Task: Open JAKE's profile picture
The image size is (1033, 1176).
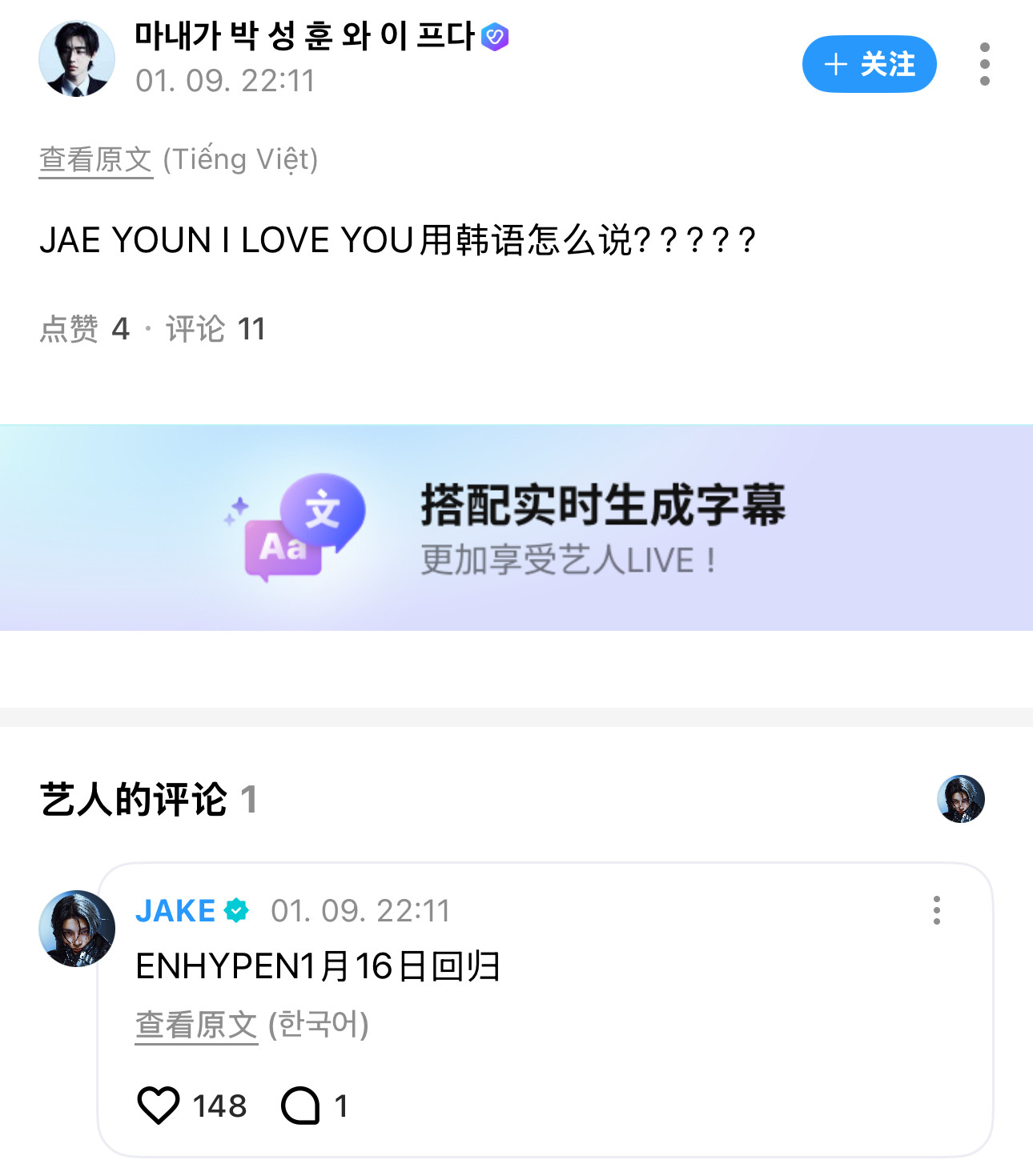Action: coord(77,929)
